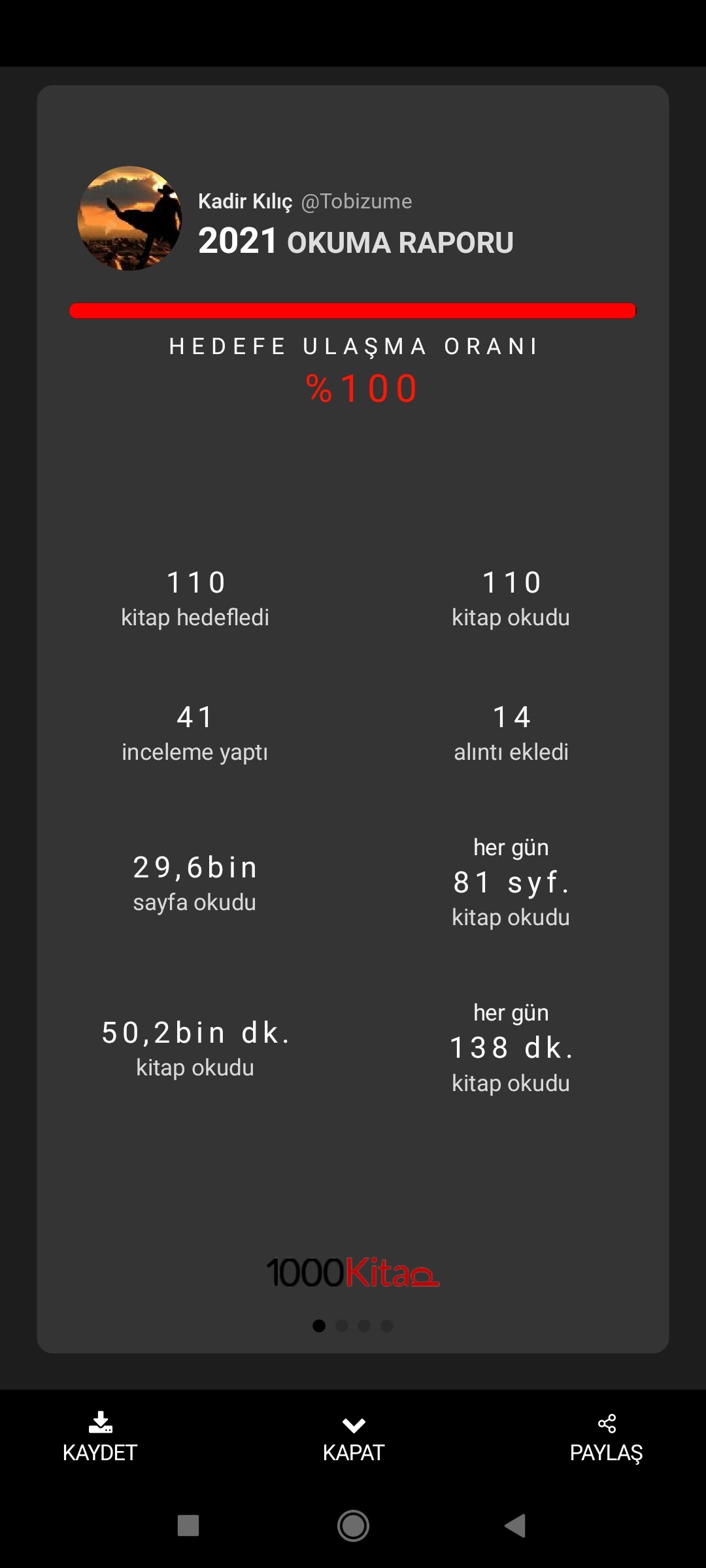
Task: Go back using system navigation arrow
Action: click(x=516, y=1526)
